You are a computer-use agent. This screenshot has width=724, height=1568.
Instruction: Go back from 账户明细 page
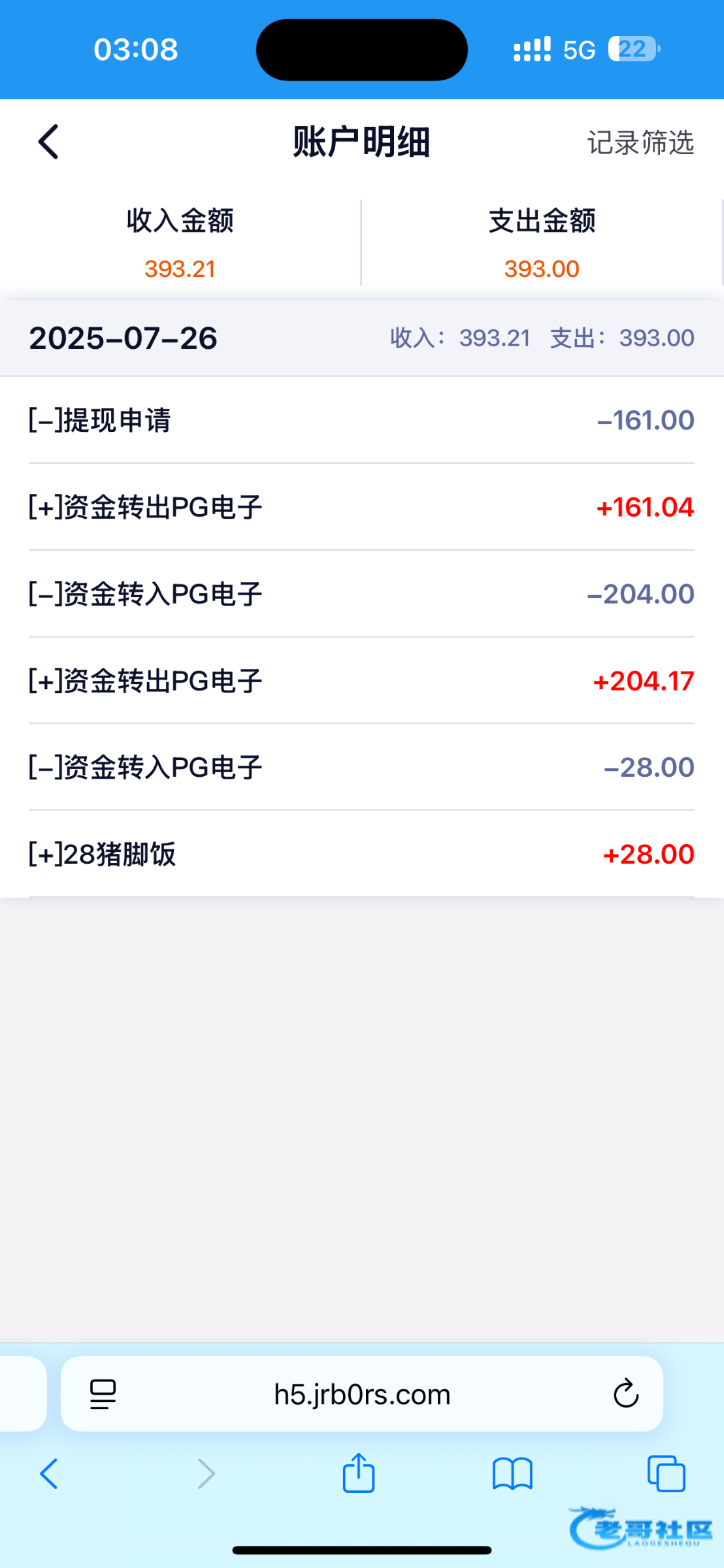[49, 142]
